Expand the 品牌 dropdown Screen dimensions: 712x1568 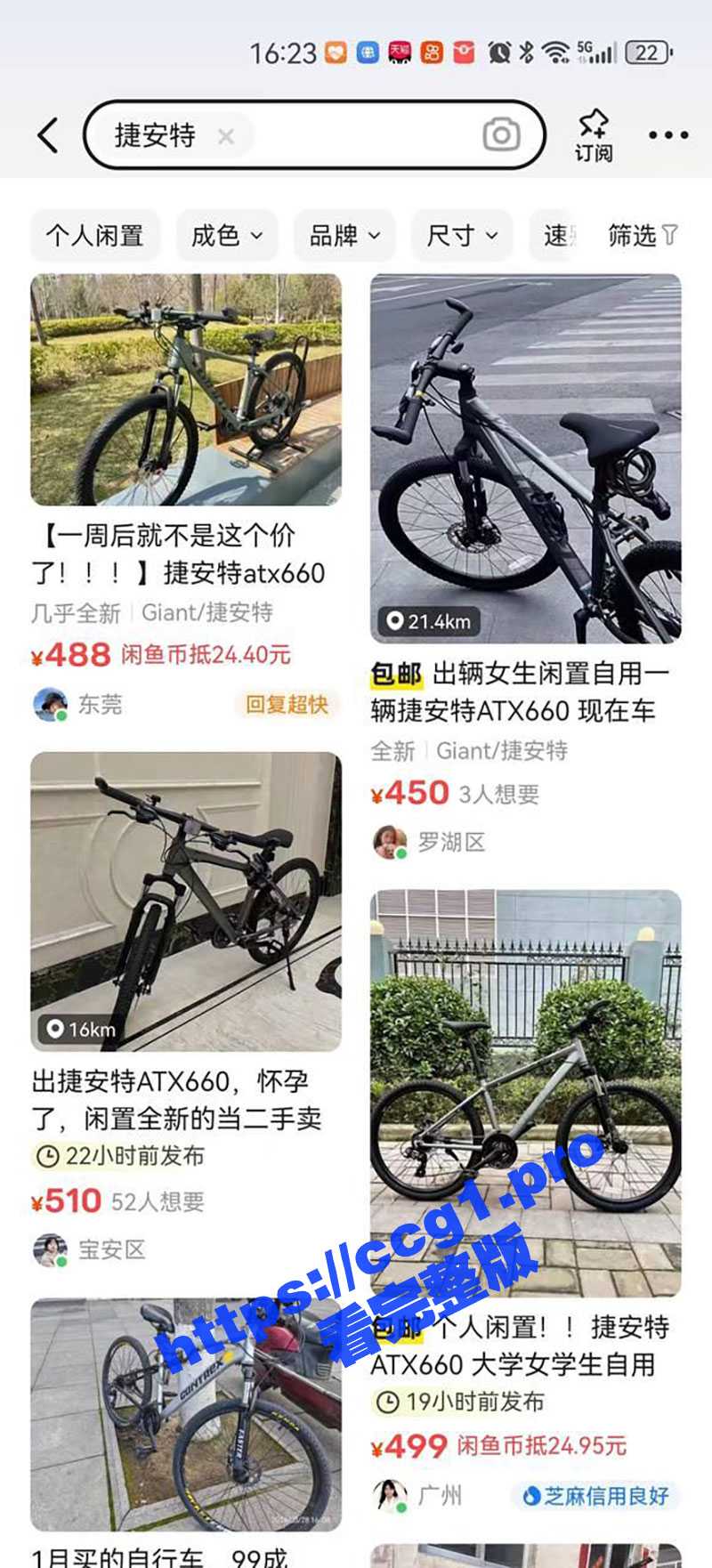click(344, 236)
